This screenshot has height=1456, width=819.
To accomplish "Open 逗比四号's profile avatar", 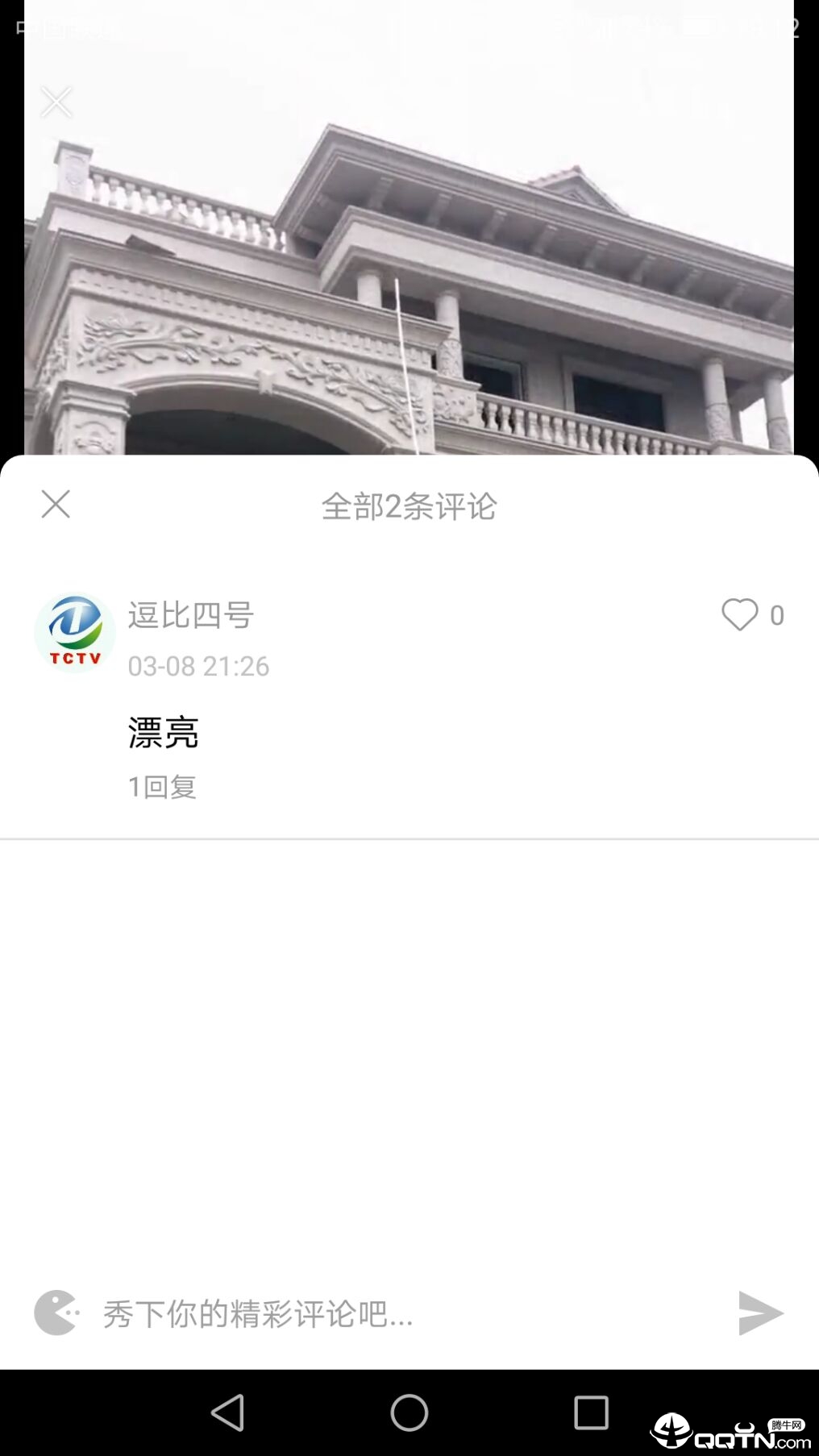I will coord(75,633).
